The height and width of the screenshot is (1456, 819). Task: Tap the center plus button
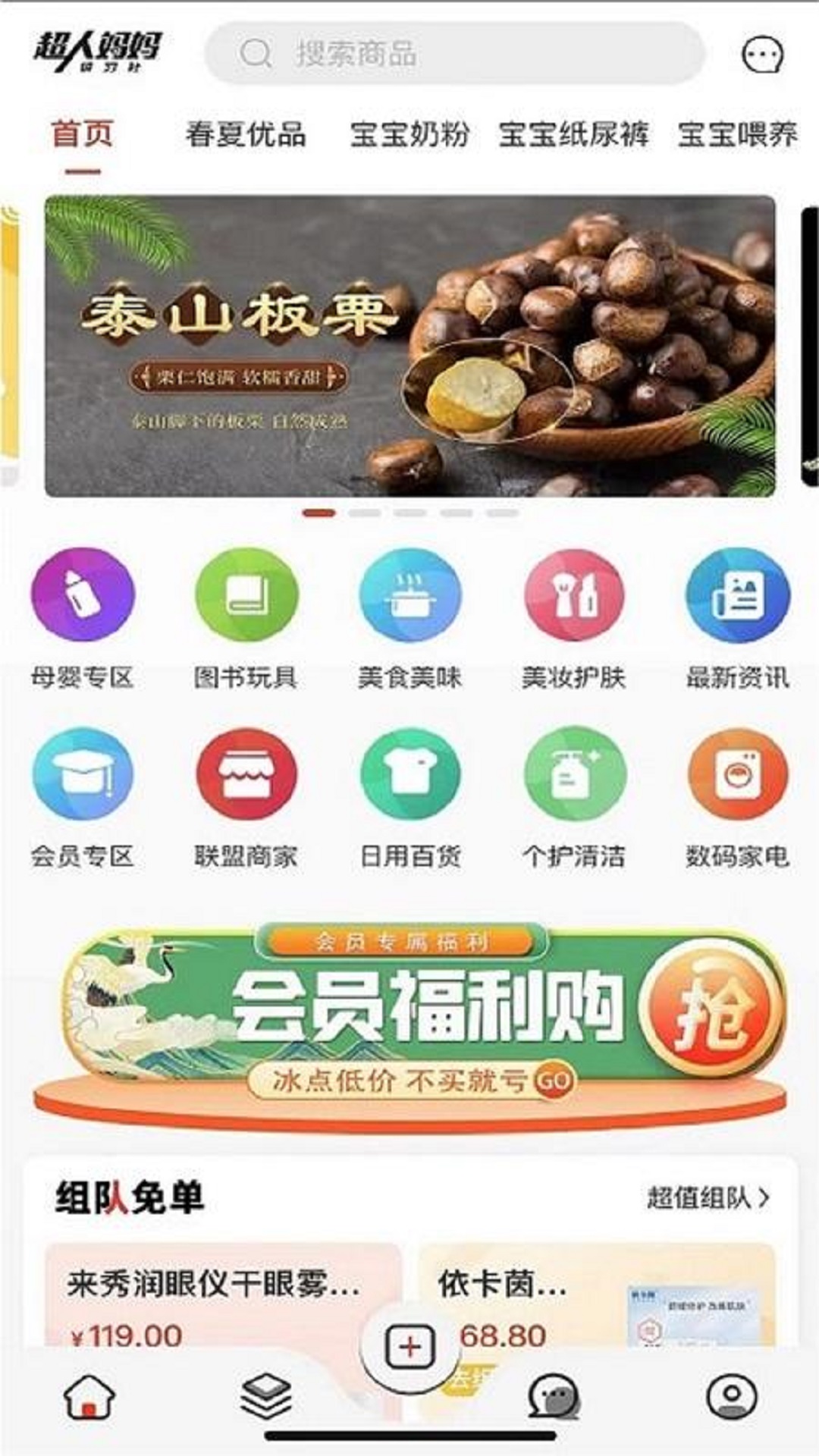pyautogui.click(x=410, y=1348)
